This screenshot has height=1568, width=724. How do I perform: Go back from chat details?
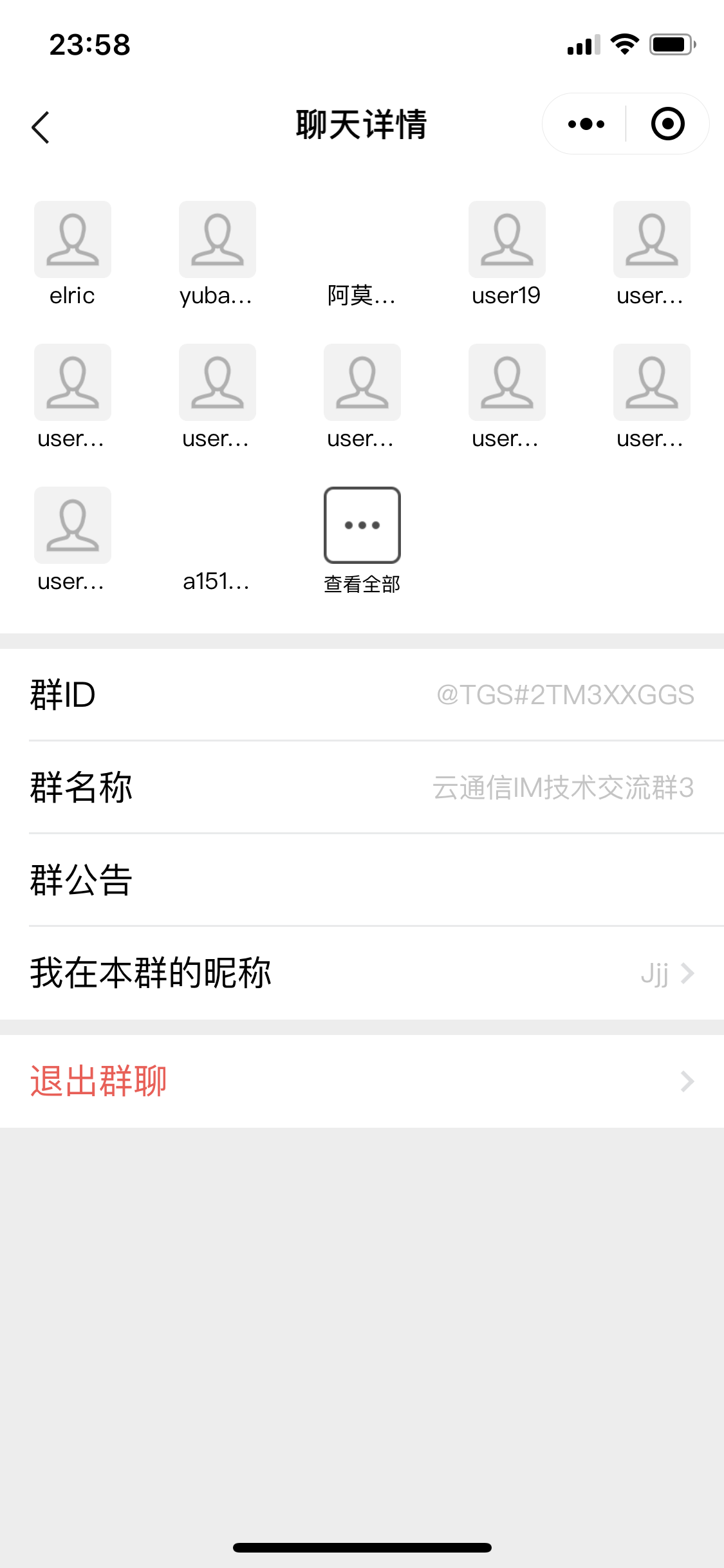click(x=41, y=127)
